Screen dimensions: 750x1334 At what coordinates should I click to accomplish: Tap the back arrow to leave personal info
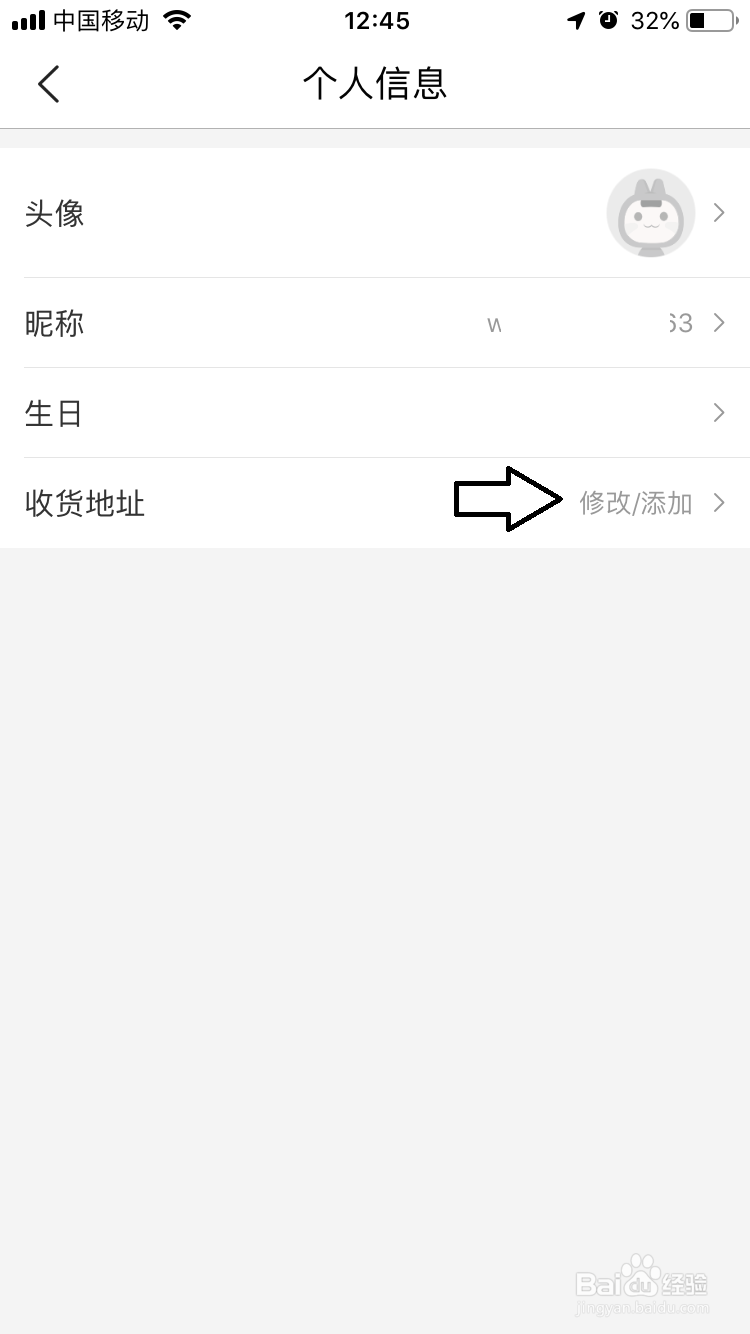coord(48,83)
